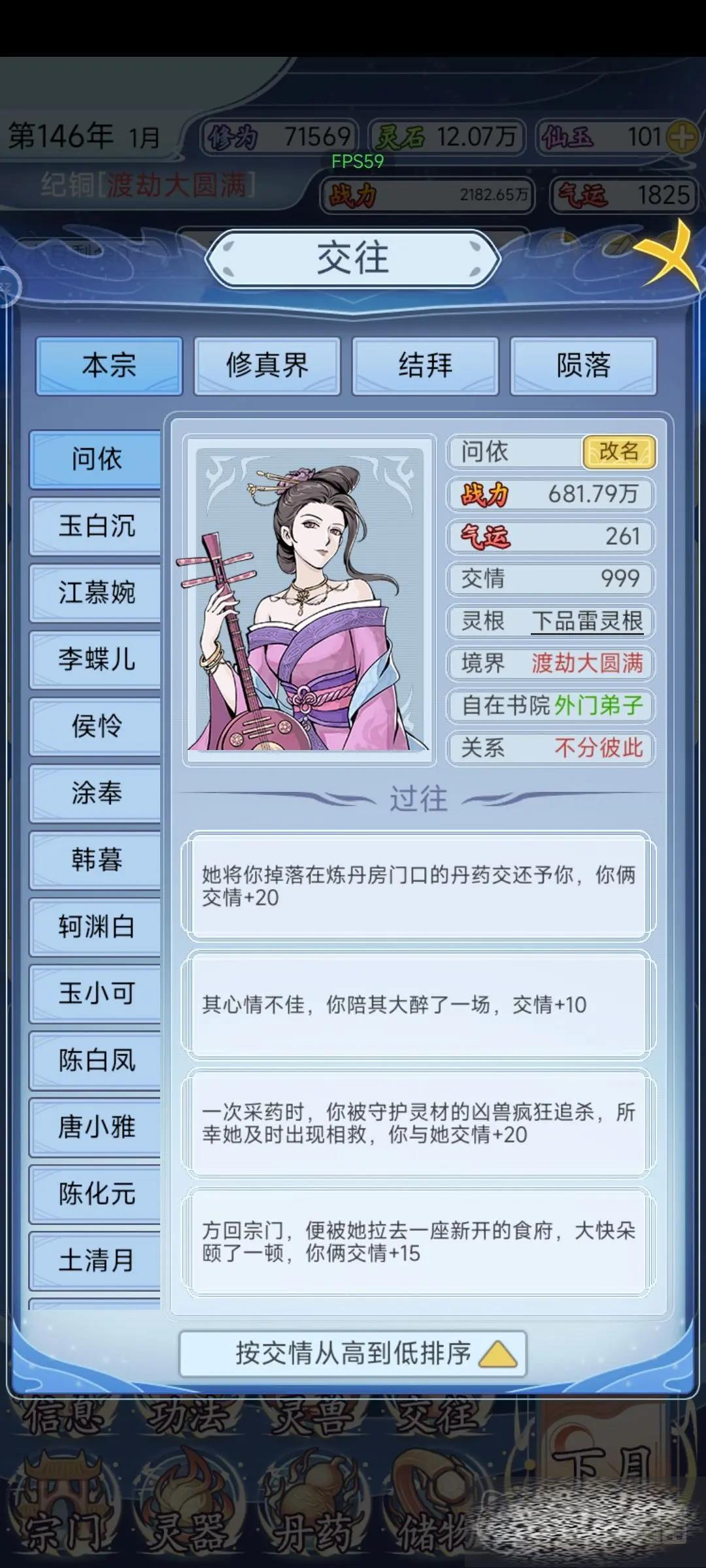The height and width of the screenshot is (1568, 706).
Task: Open 轲渊白's profile
Action: coord(96,926)
